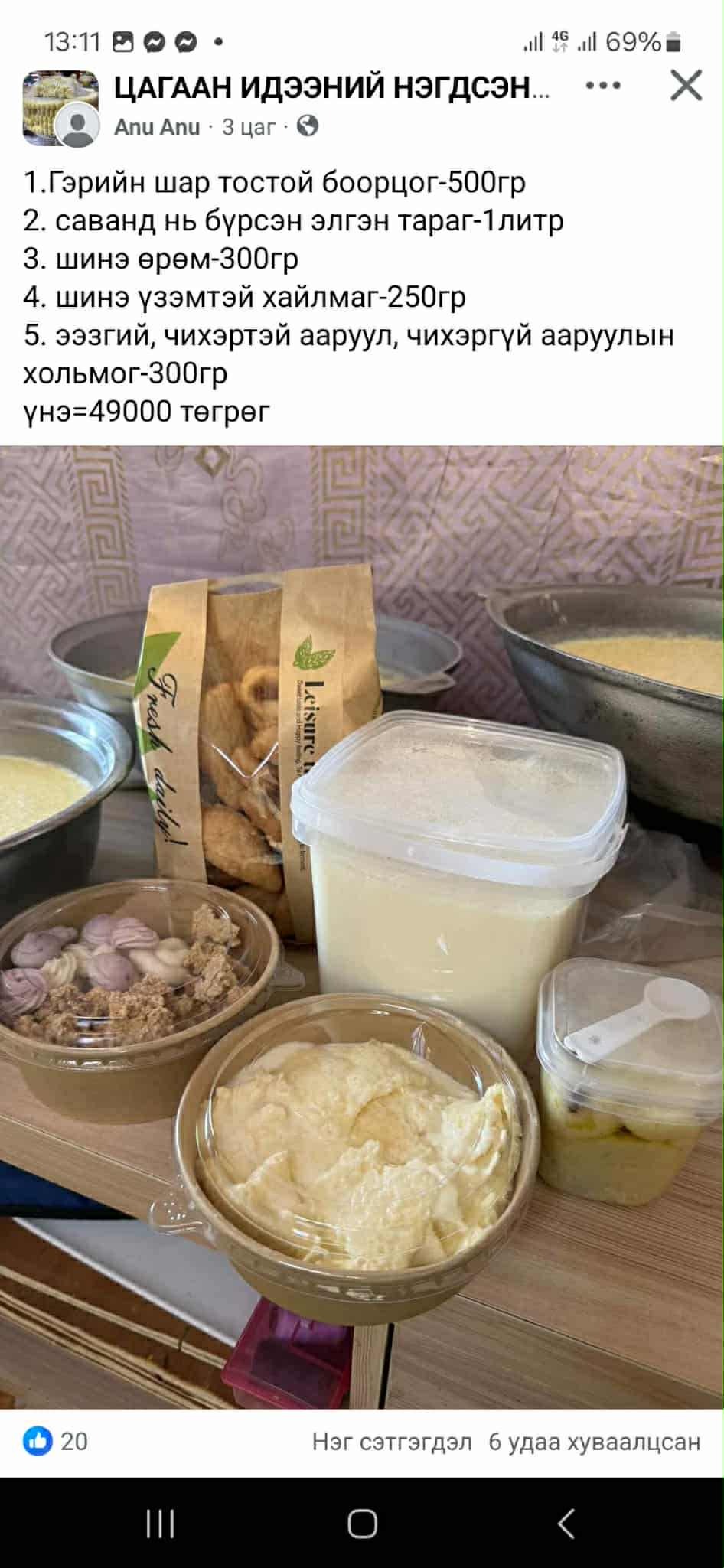
Task: Close the post viewer with the X
Action: [686, 86]
